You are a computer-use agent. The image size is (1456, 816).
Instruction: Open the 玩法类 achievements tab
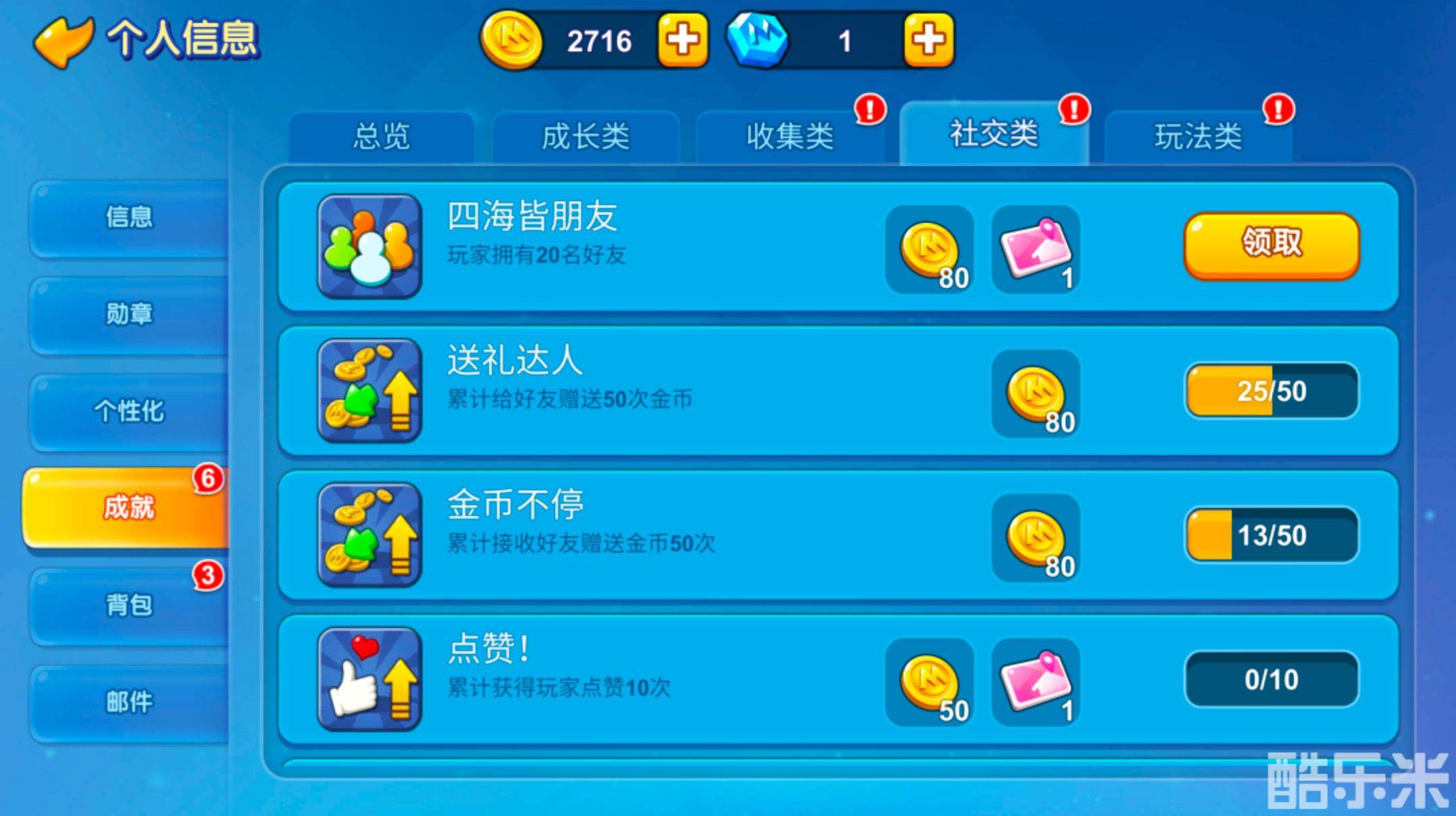1198,136
